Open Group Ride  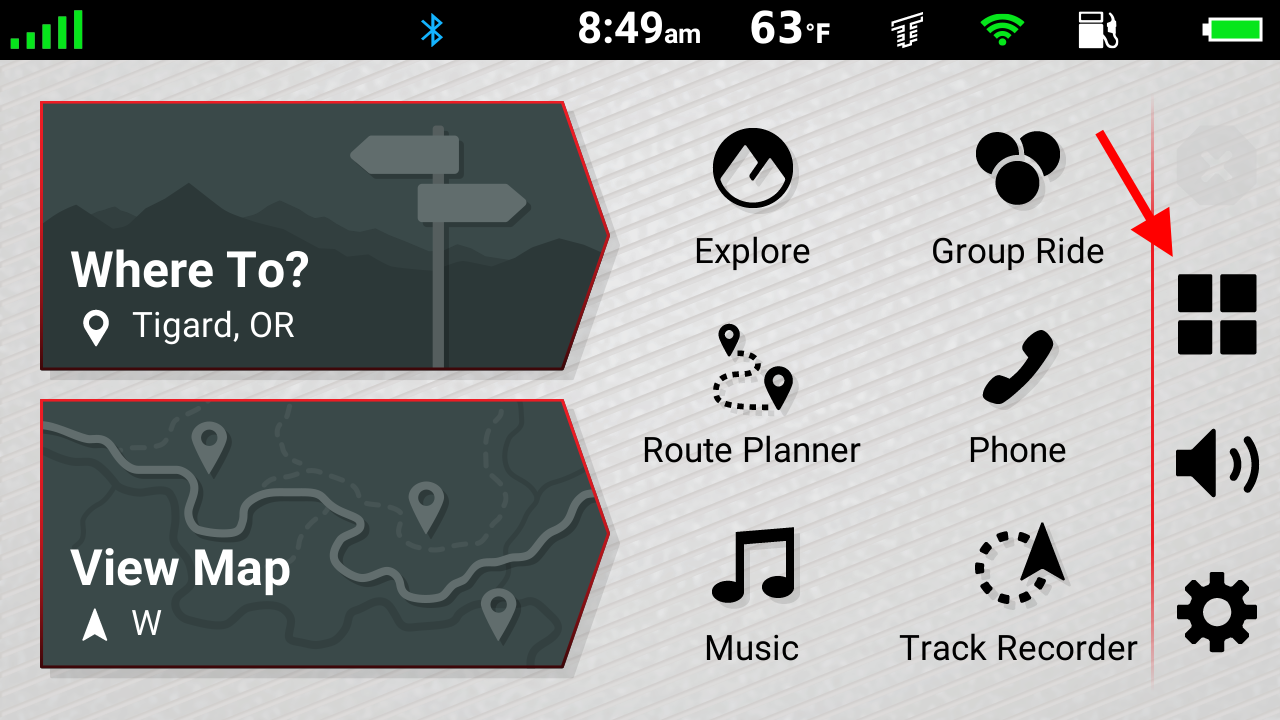(1017, 197)
